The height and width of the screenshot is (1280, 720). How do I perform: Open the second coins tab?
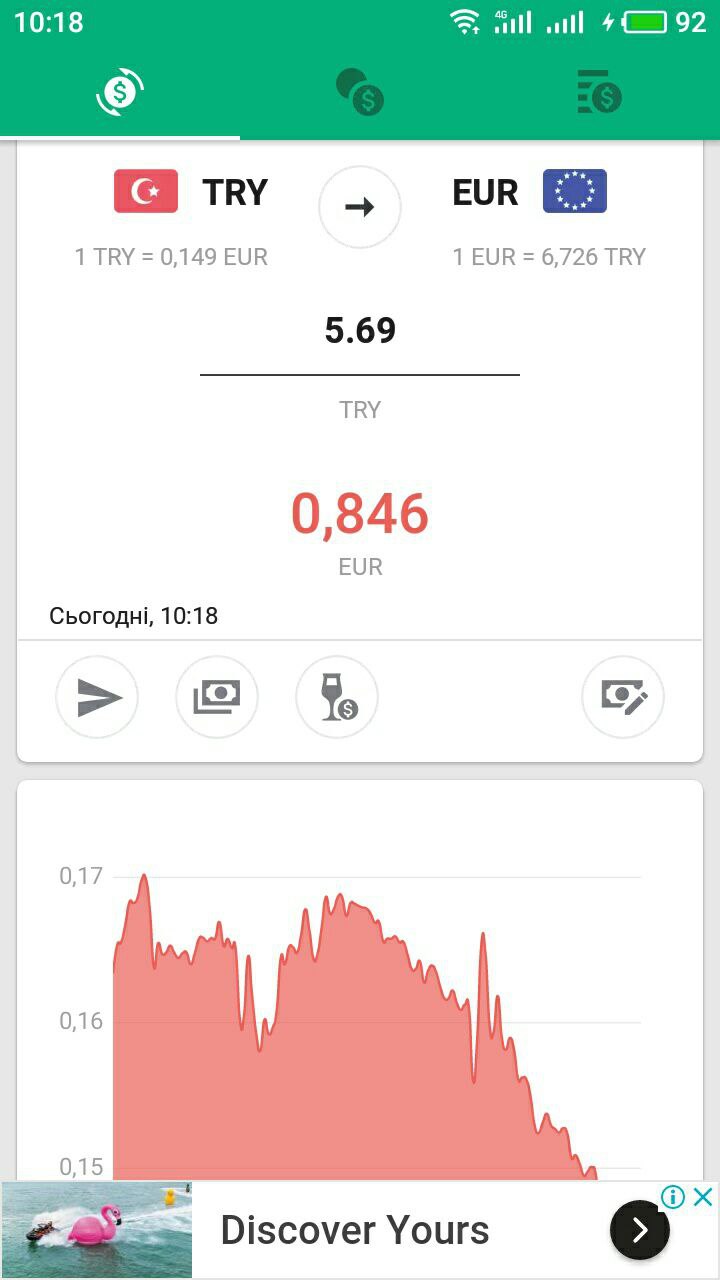(x=360, y=93)
